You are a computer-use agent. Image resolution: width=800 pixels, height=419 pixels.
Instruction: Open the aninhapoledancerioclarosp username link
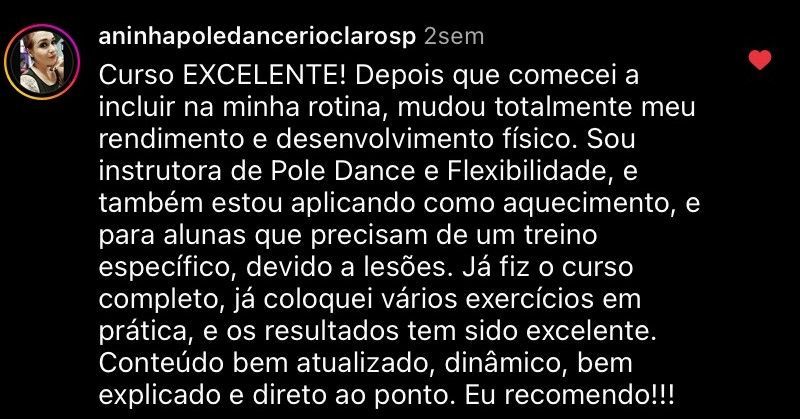257,36
